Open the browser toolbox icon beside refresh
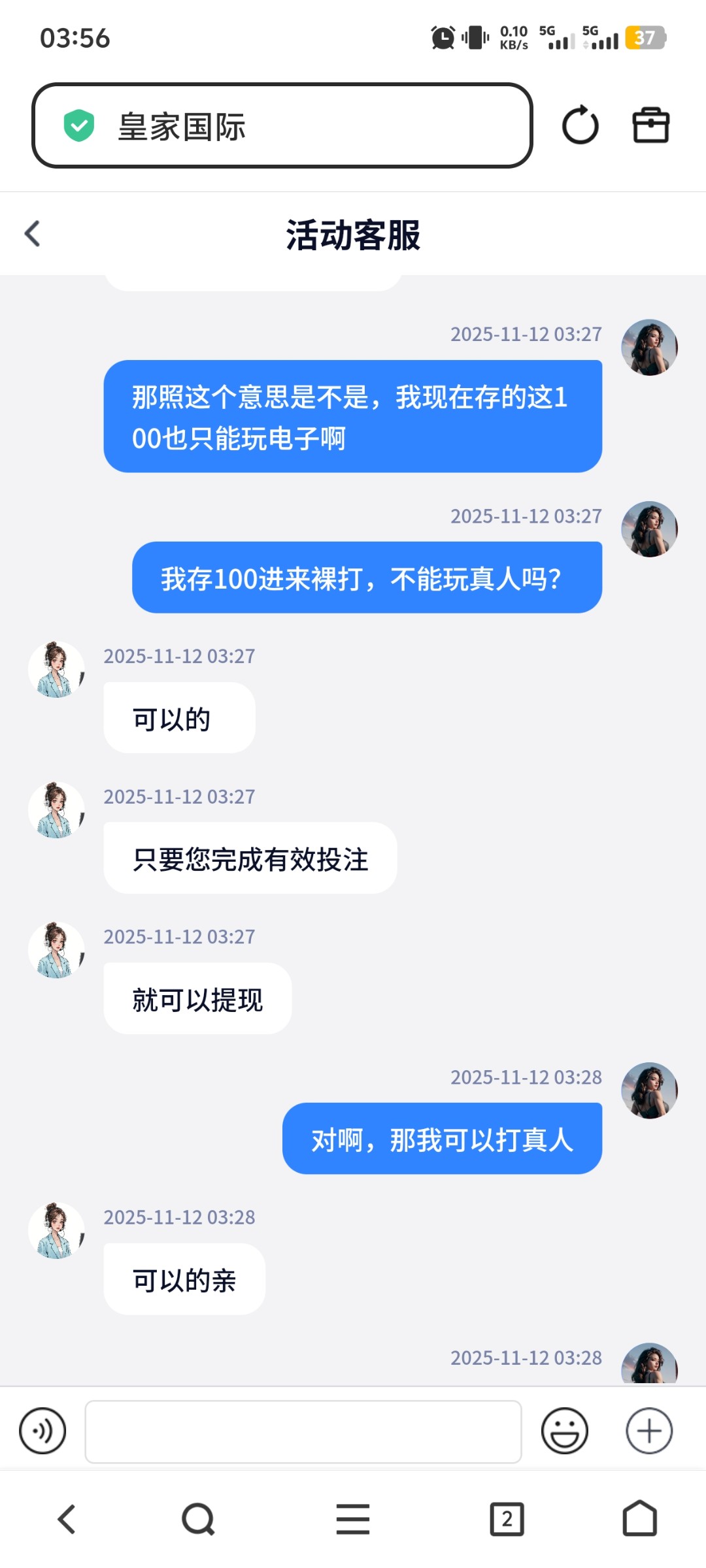This screenshot has width=706, height=1568. (x=649, y=125)
